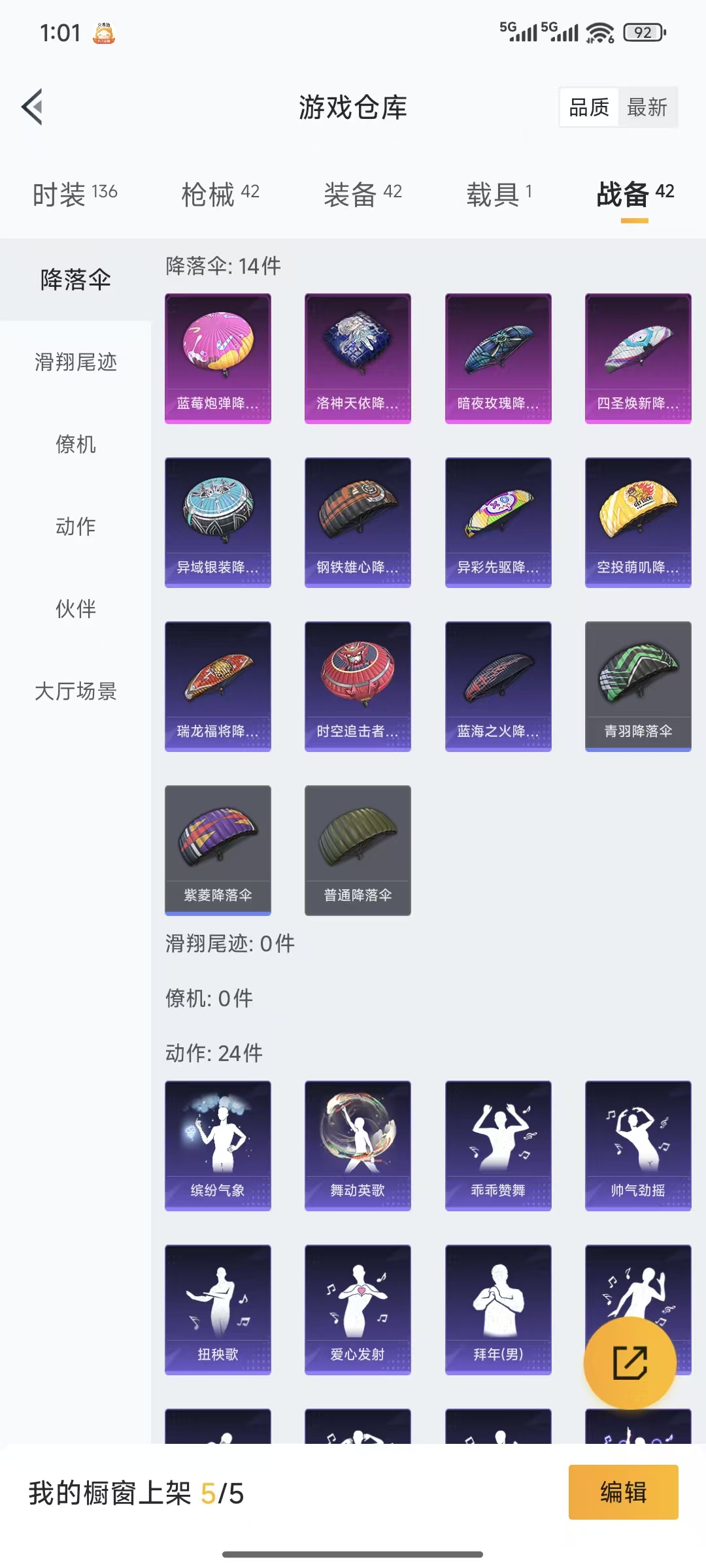Screen dimensions: 706x1568
Task: Tap the back arrow to leave 游戏仓库
Action: (32, 107)
